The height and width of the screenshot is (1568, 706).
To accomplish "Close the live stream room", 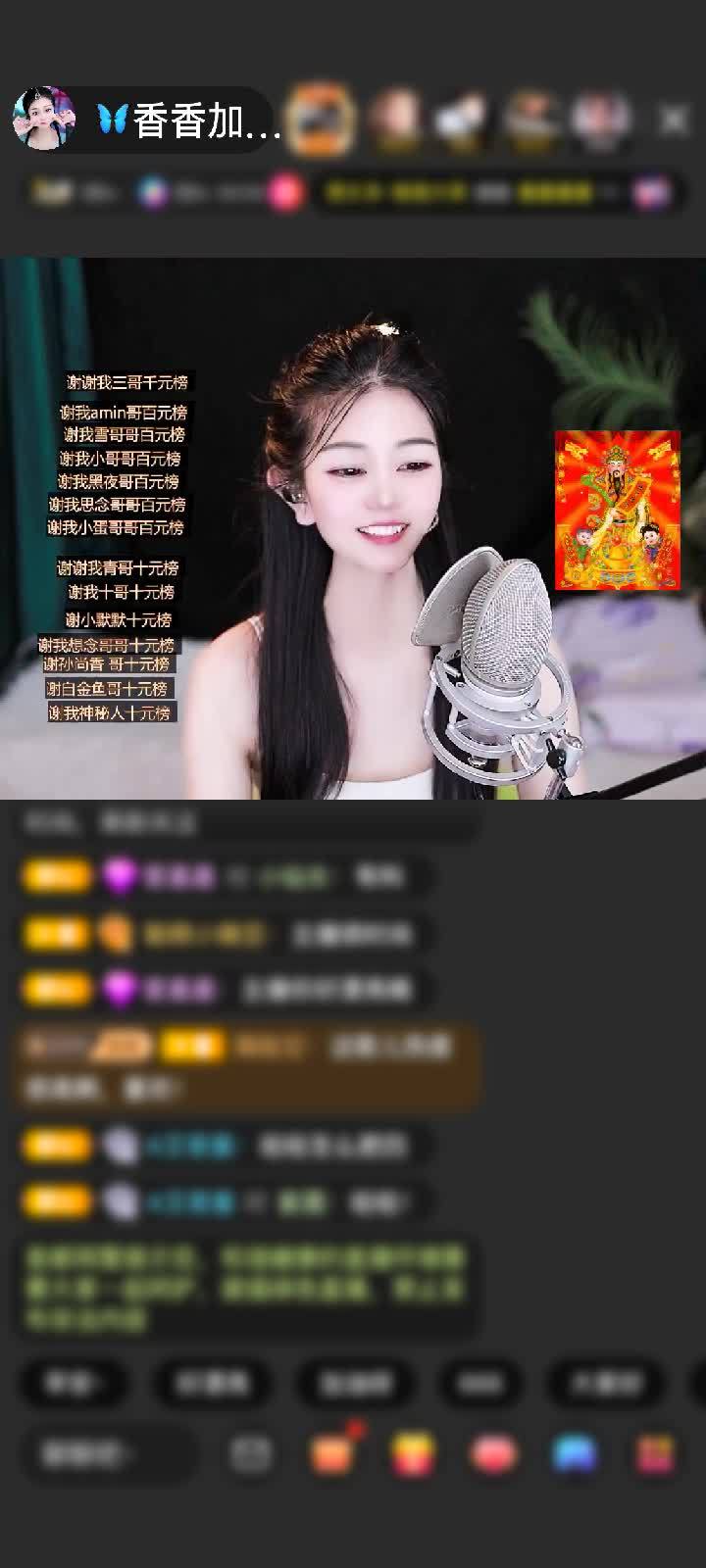I will click(674, 121).
